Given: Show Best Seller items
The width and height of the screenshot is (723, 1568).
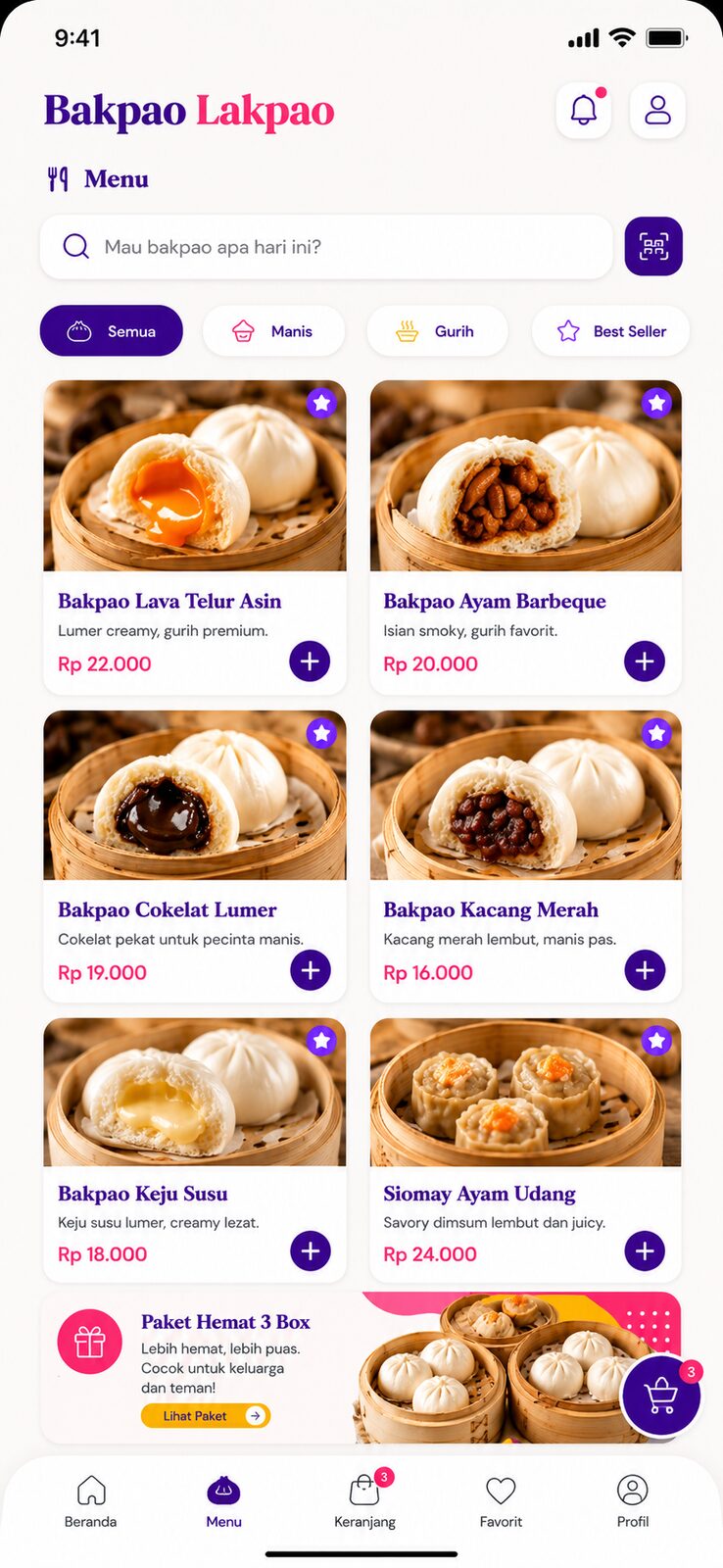Looking at the screenshot, I should click(610, 331).
